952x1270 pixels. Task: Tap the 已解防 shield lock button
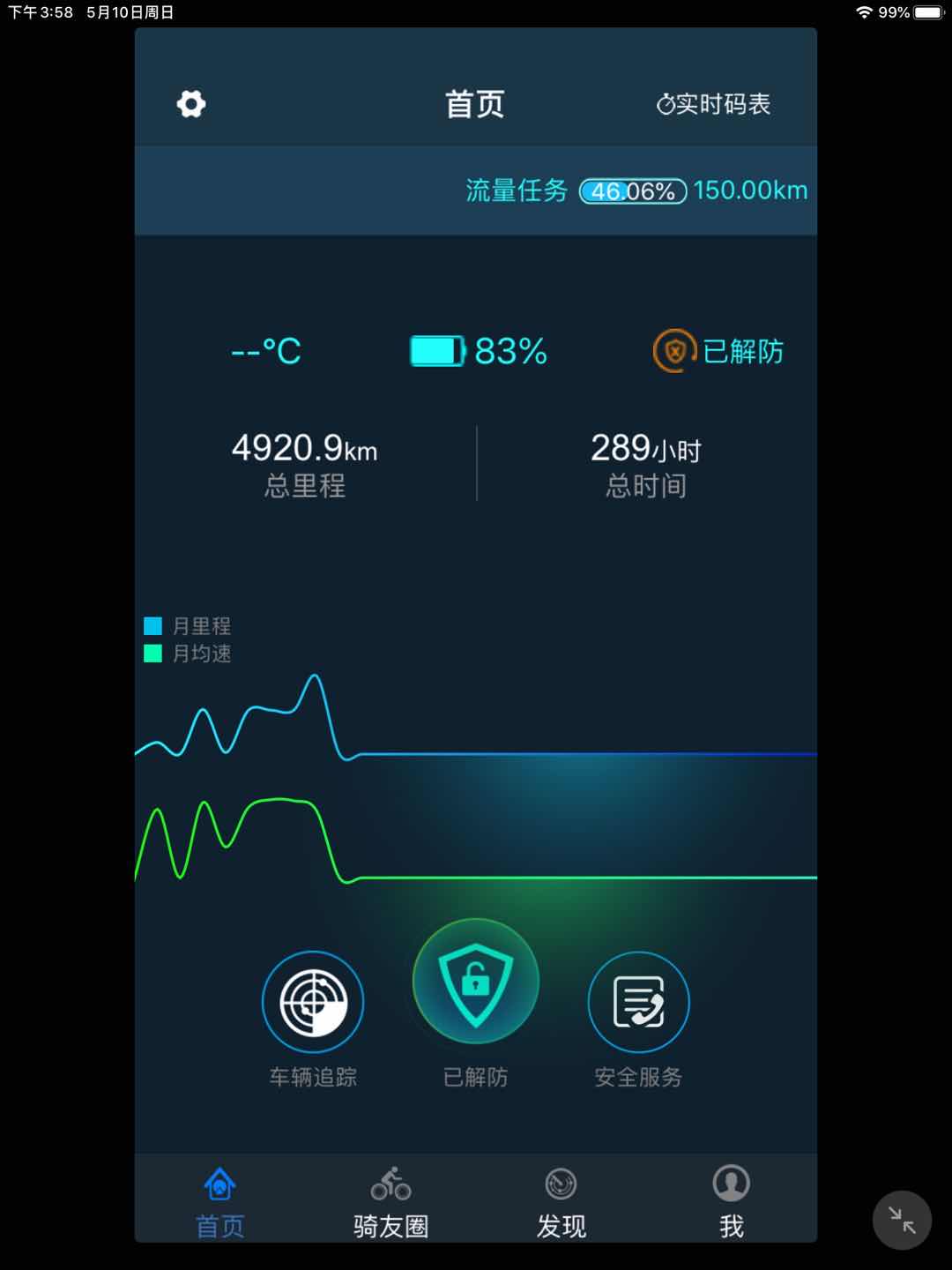click(475, 981)
